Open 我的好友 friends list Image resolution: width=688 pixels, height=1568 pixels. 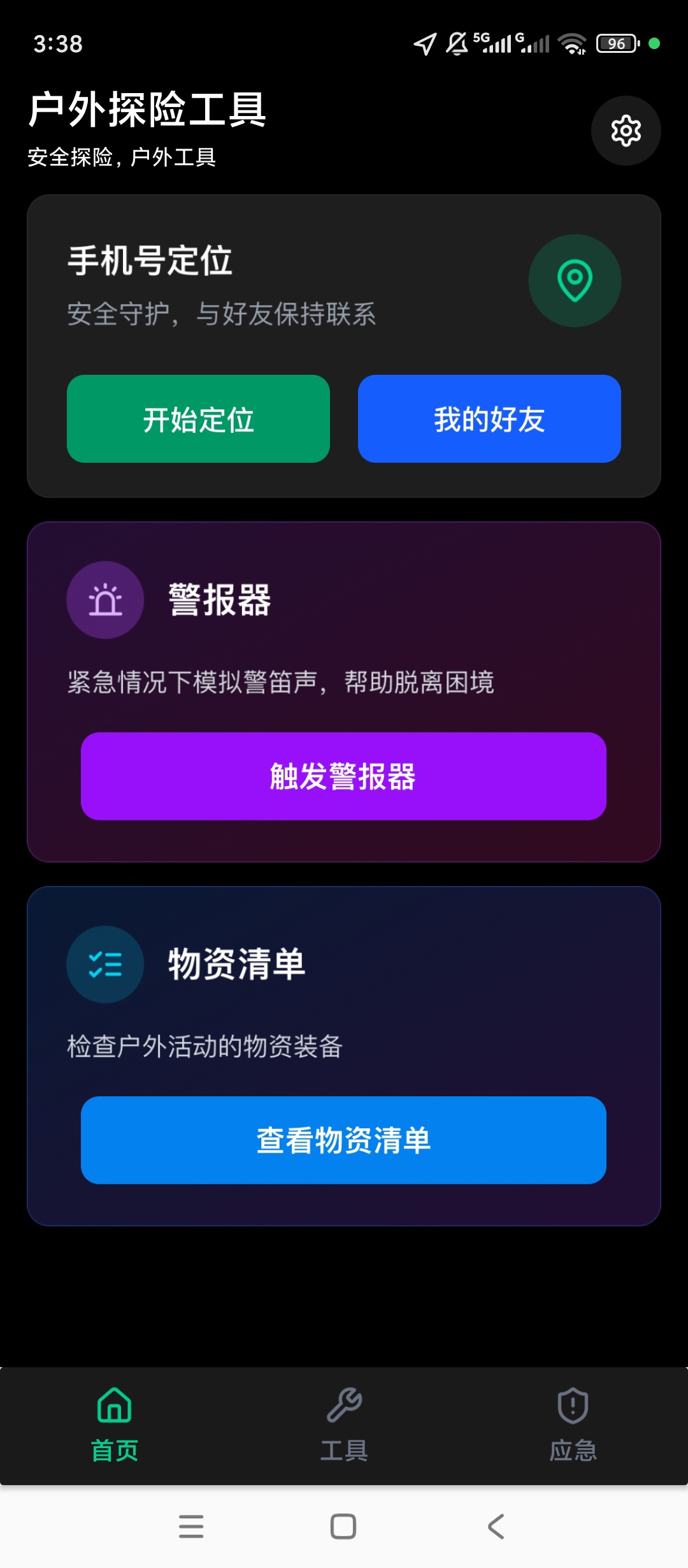coord(489,419)
